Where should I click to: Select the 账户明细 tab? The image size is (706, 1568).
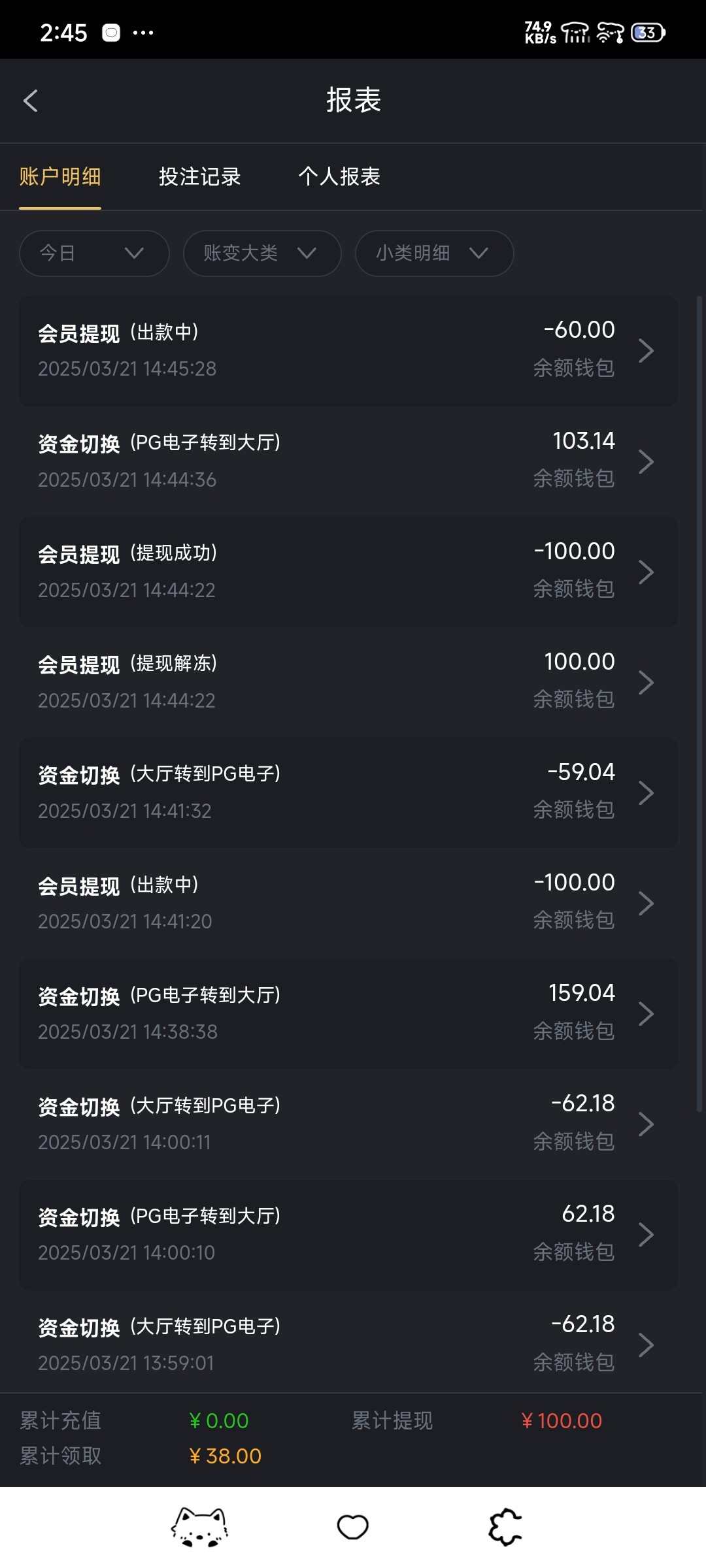pyautogui.click(x=60, y=176)
